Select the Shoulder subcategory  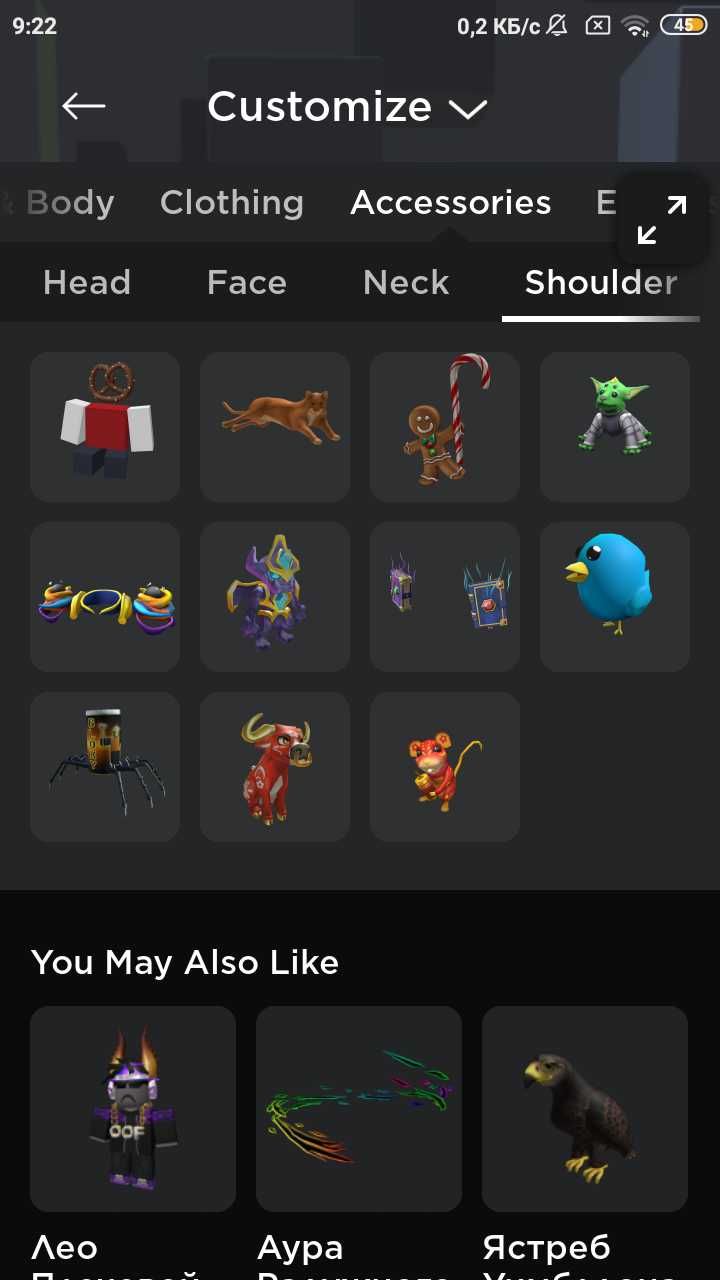[600, 283]
